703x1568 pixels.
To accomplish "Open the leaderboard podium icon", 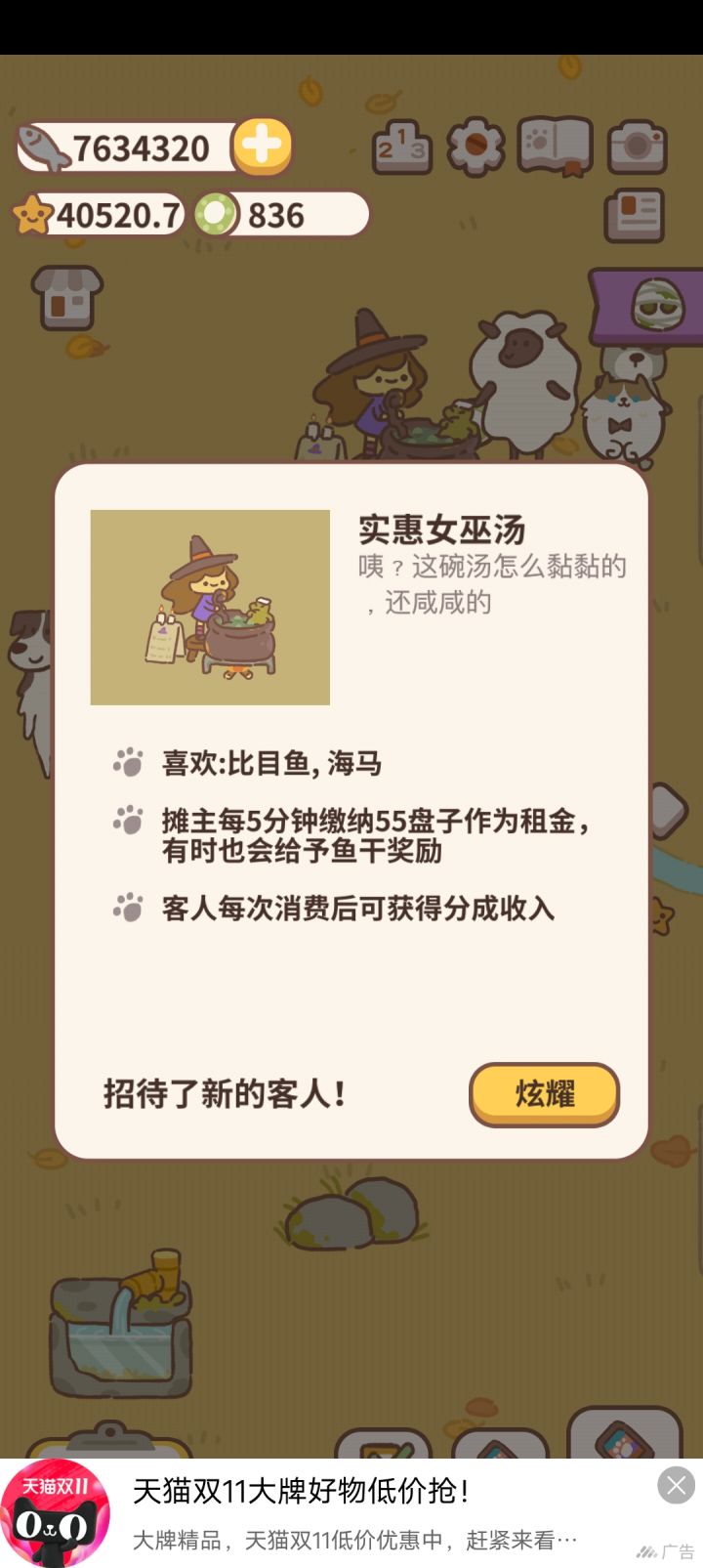I will [401, 148].
